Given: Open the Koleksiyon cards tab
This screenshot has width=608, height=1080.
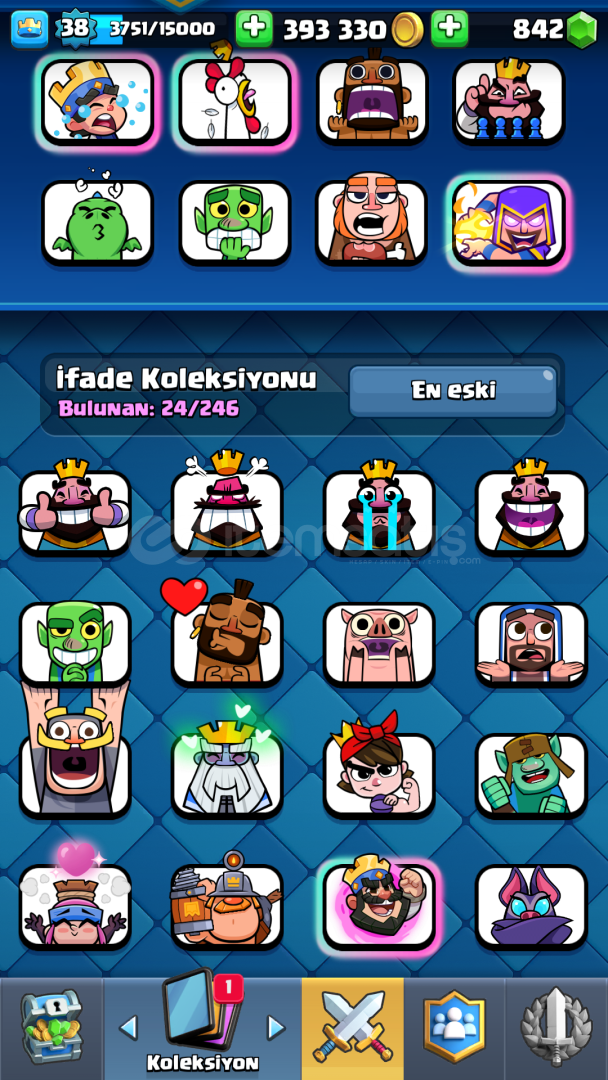Looking at the screenshot, I should 202,1028.
